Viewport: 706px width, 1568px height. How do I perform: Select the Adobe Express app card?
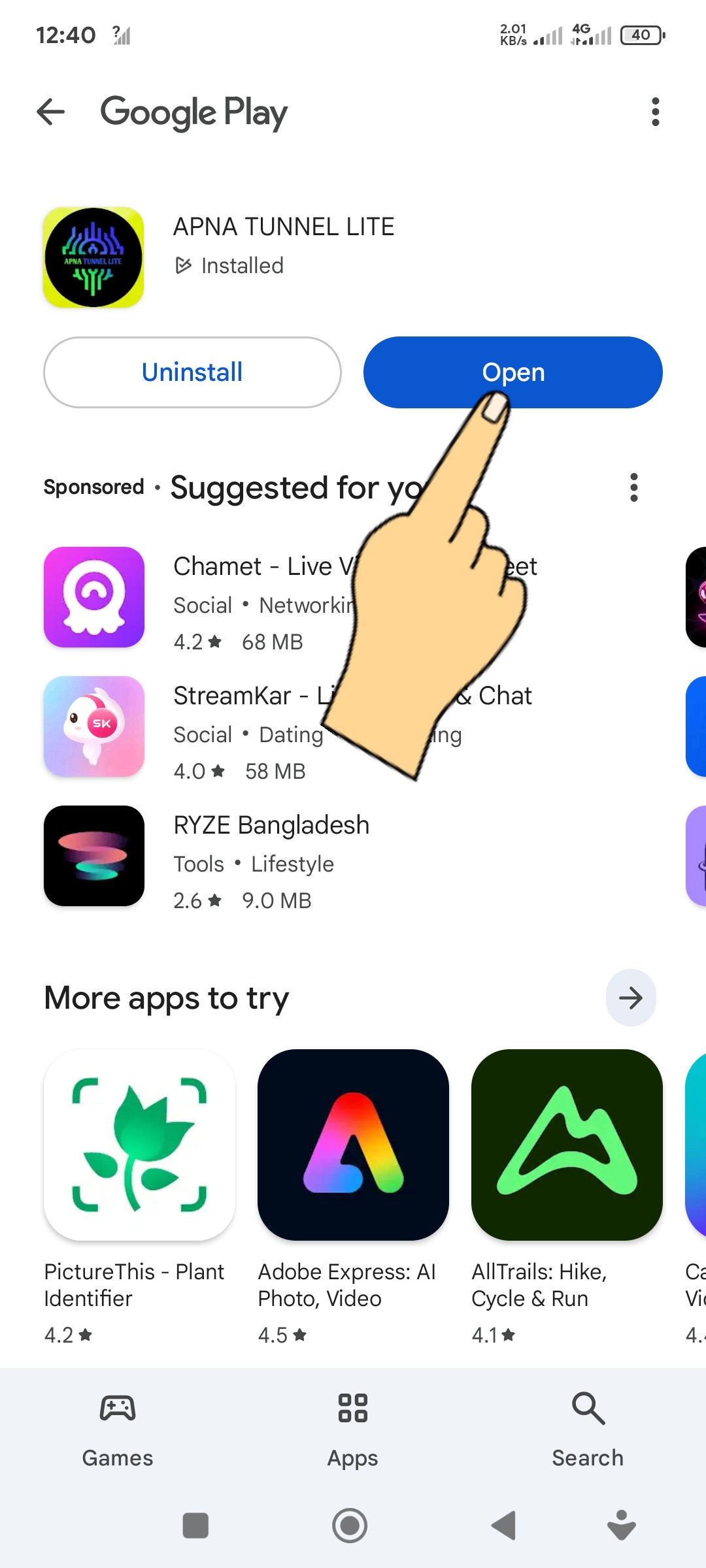click(353, 1145)
